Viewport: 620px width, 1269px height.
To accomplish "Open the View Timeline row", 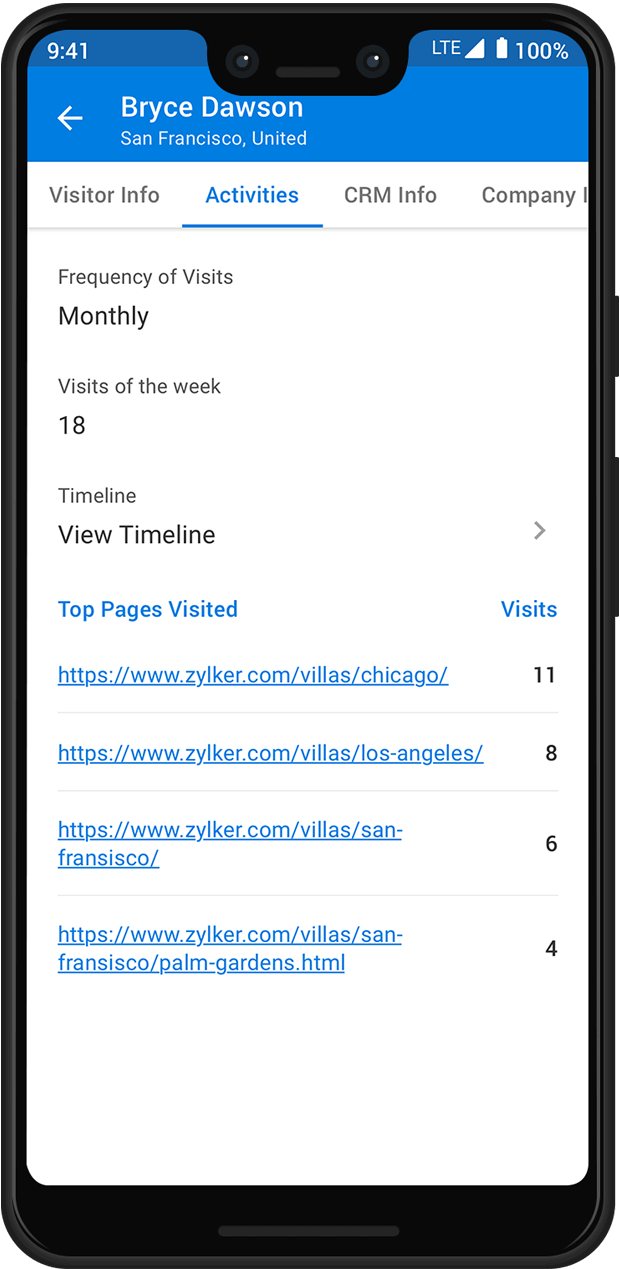I will point(300,533).
